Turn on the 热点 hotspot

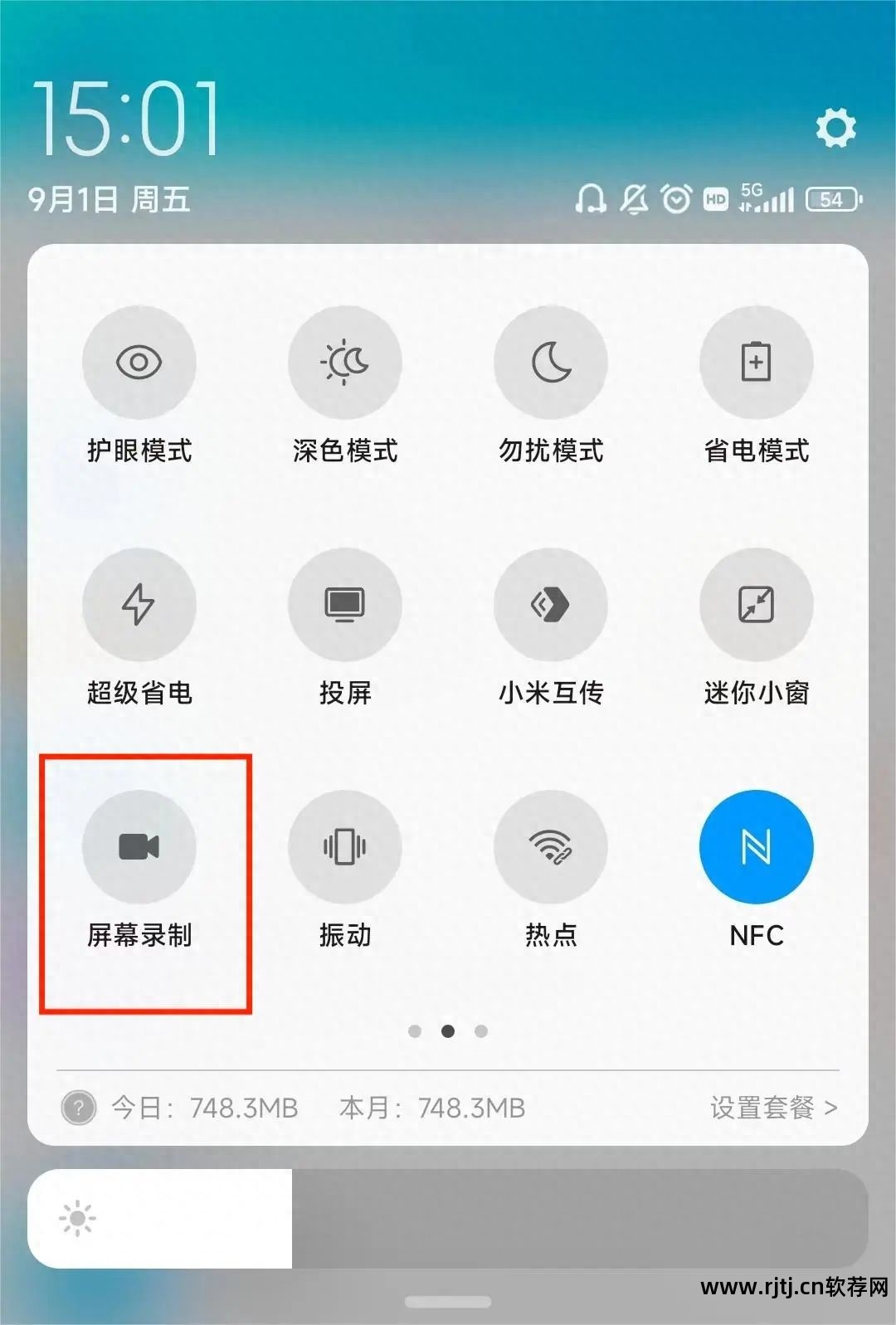(x=550, y=846)
